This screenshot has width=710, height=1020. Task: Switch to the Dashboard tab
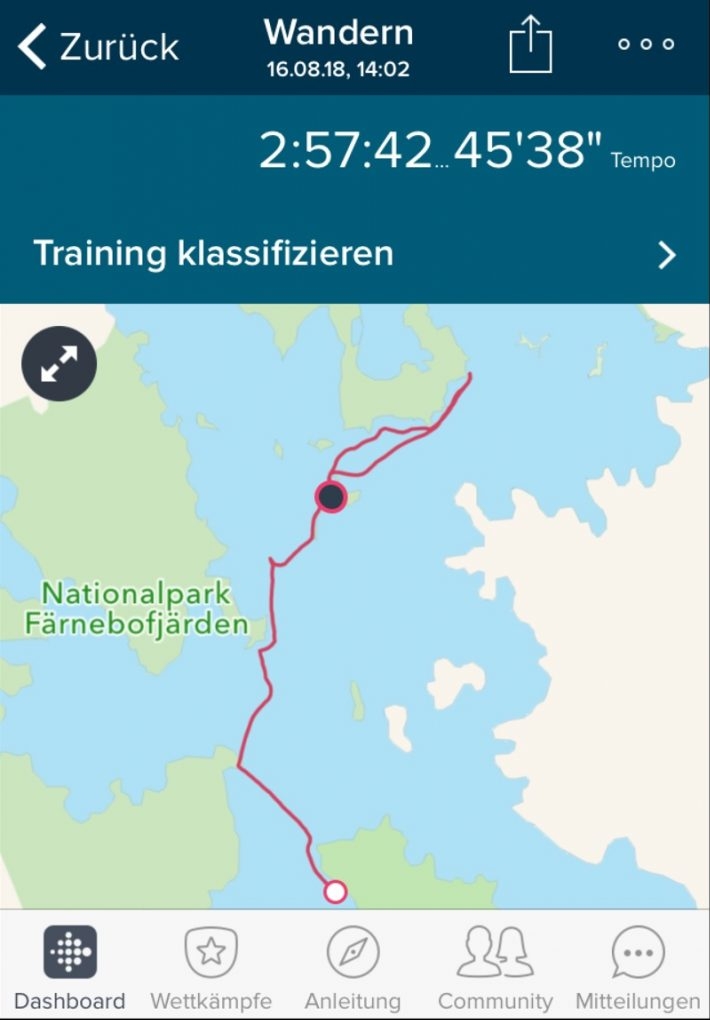tap(70, 967)
